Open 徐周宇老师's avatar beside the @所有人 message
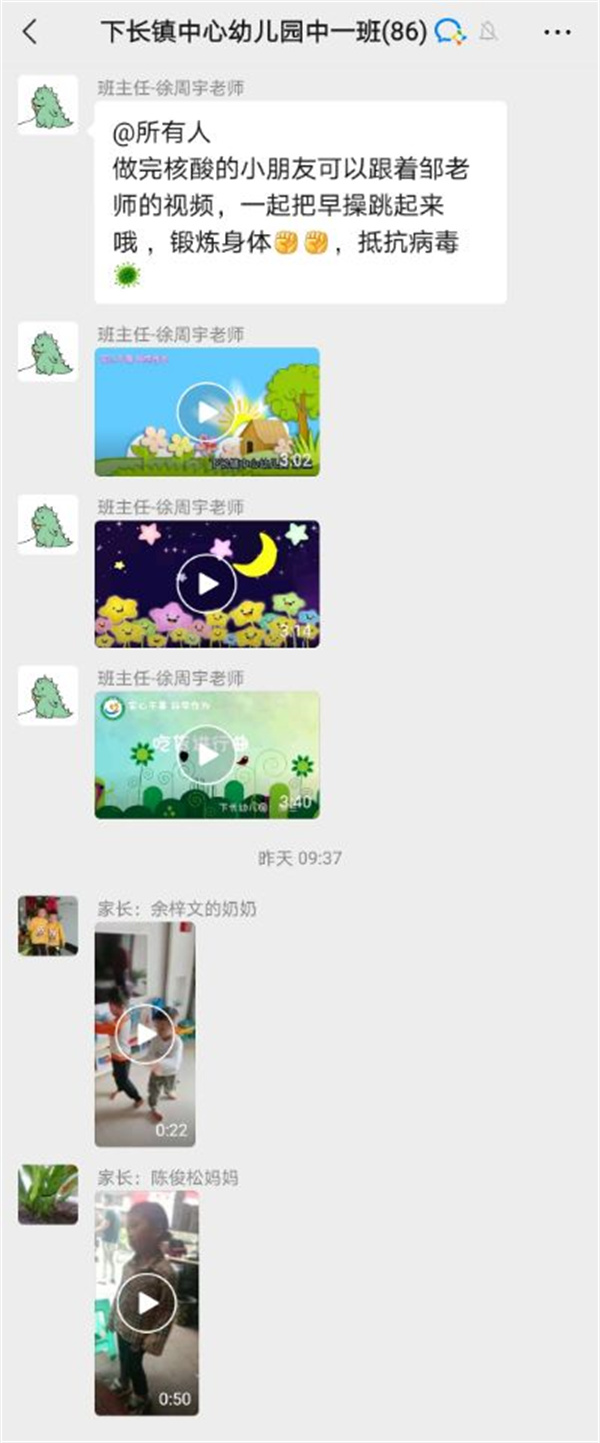 [x=48, y=105]
